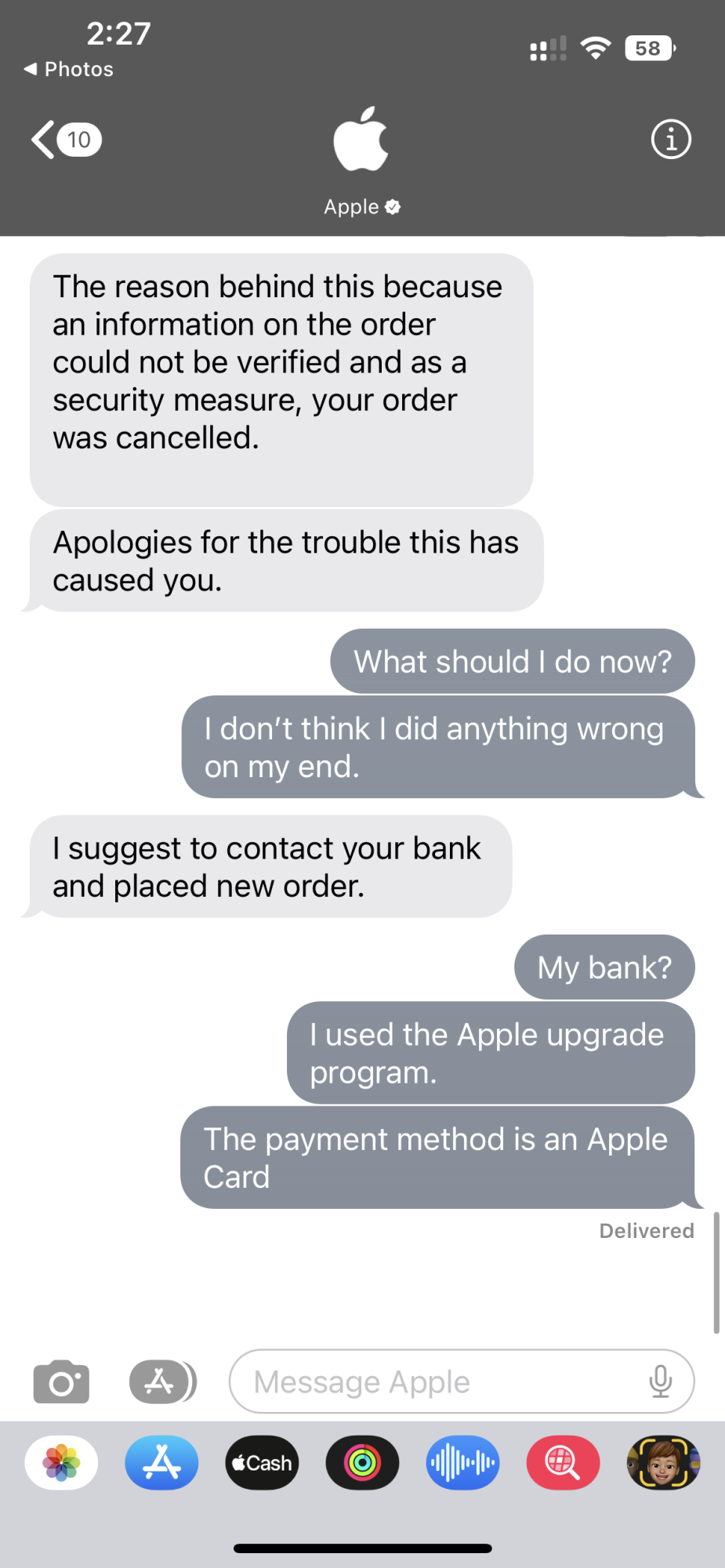Open the camera to attach a photo
Viewport: 725px width, 1568px height.
point(61,1381)
